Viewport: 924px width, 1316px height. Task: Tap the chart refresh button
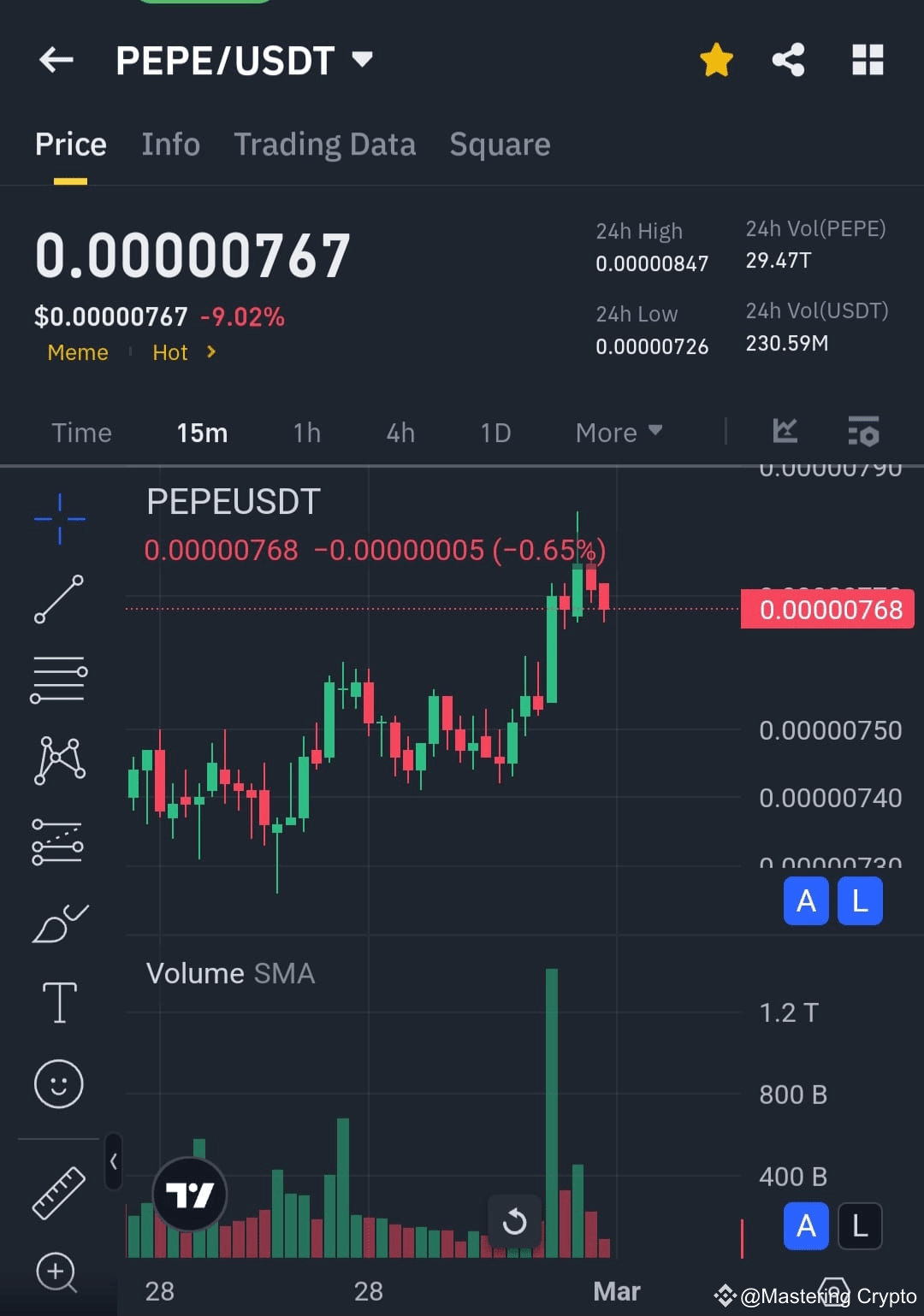(x=514, y=1221)
